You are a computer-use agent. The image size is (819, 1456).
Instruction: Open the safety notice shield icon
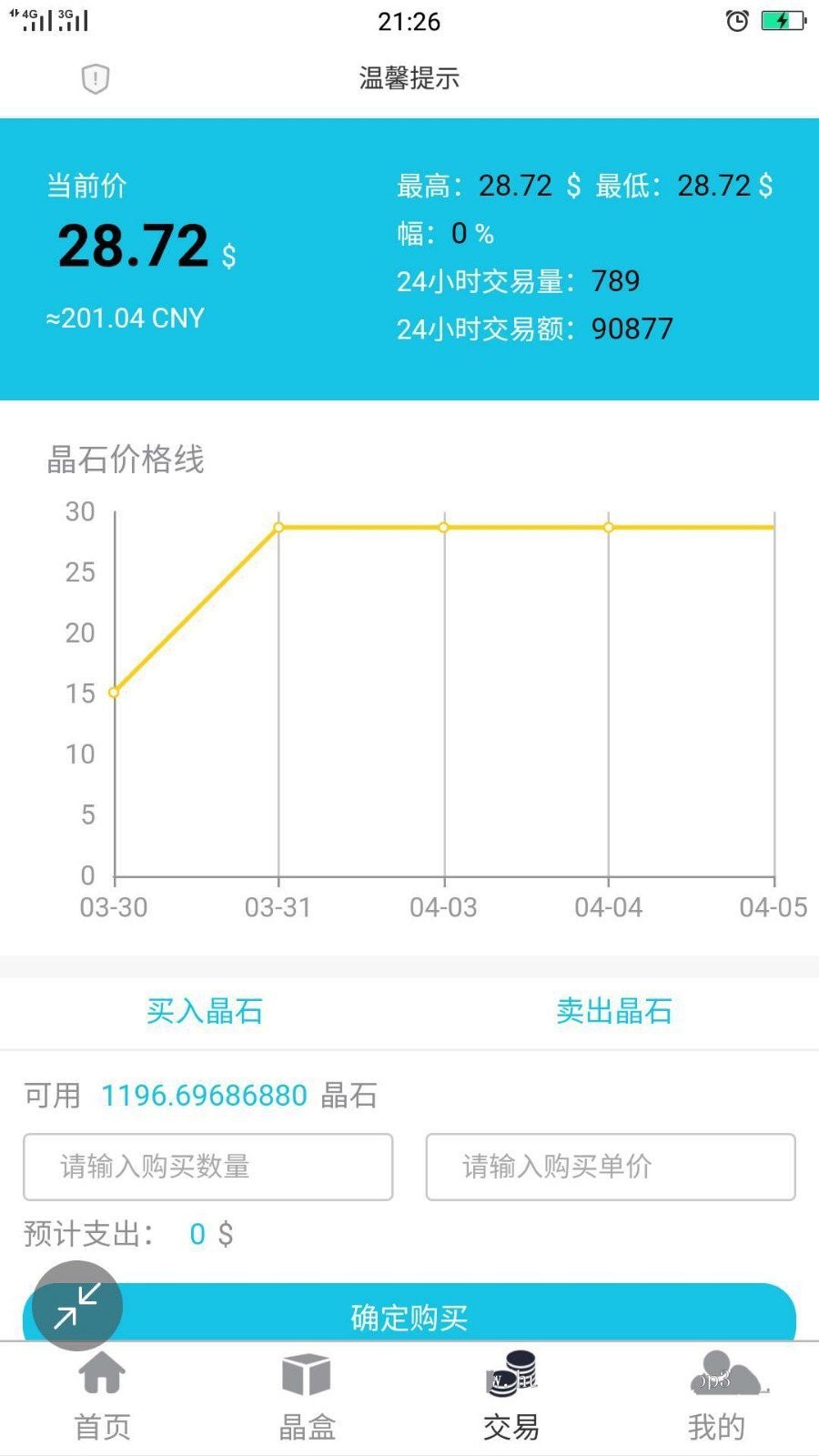(94, 79)
